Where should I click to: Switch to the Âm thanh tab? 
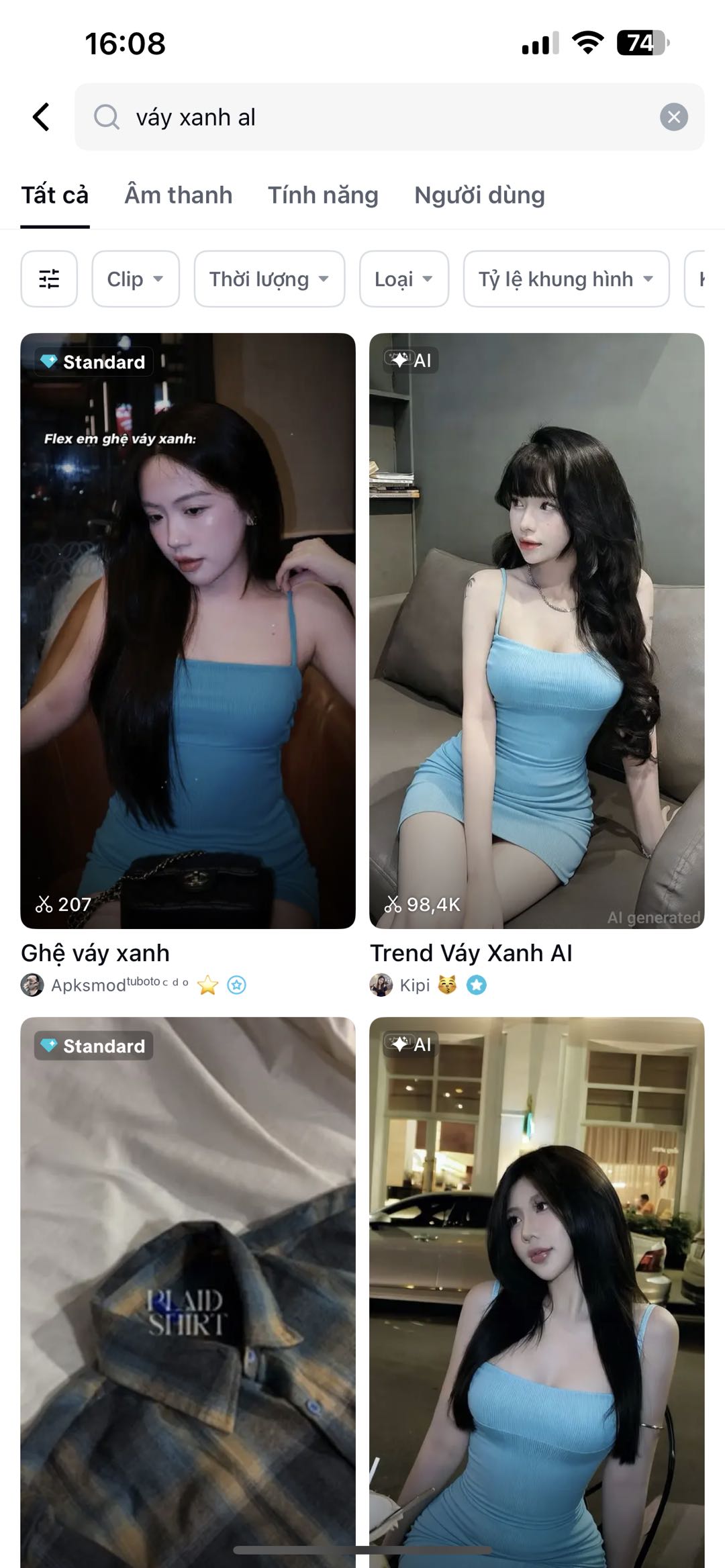(x=178, y=195)
